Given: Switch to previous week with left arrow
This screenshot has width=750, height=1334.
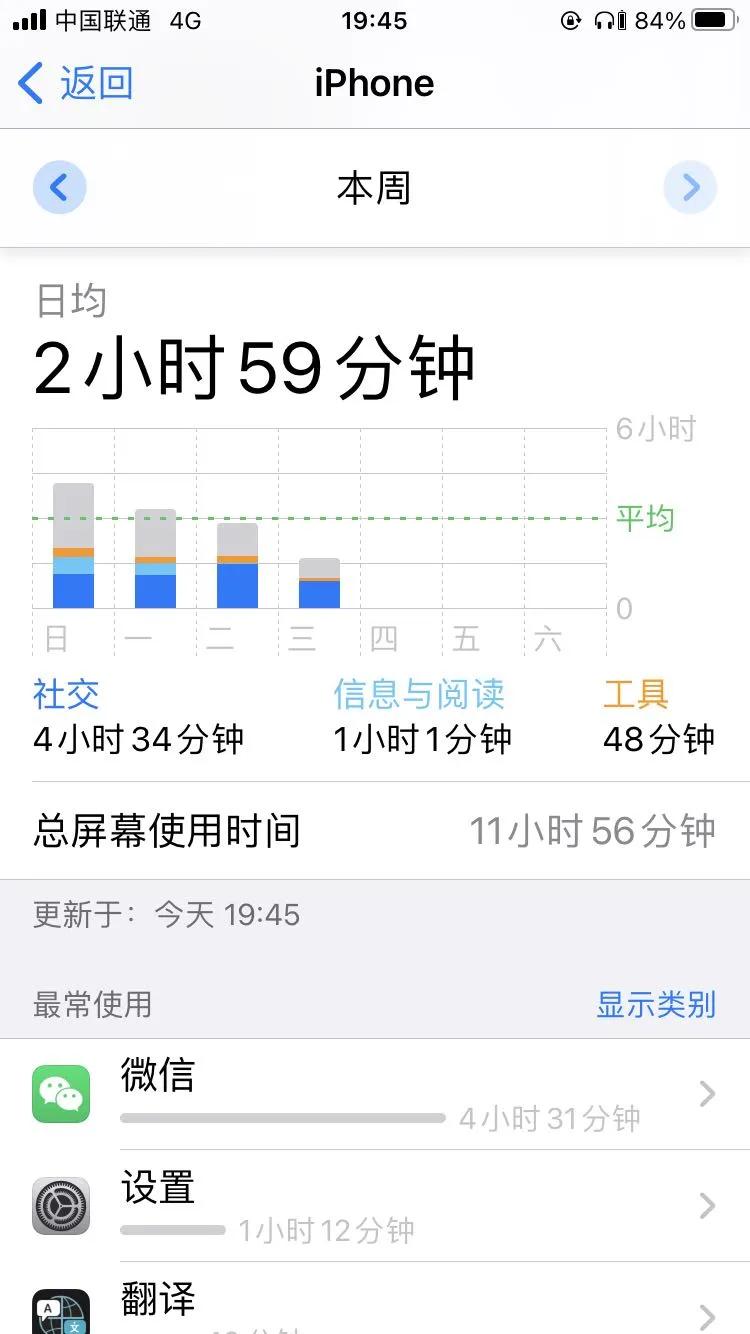Looking at the screenshot, I should point(60,188).
